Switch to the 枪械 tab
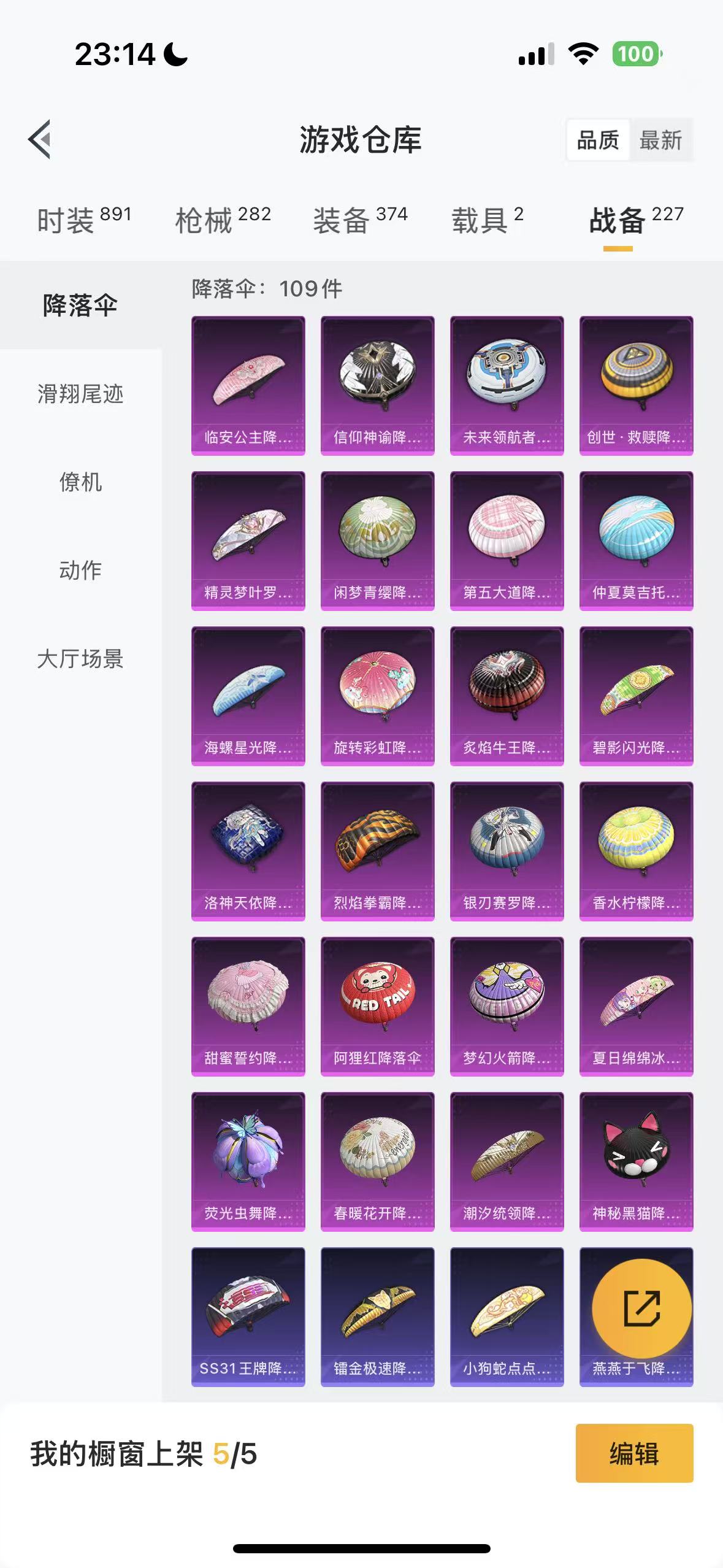Image resolution: width=723 pixels, height=1568 pixels. click(x=223, y=220)
